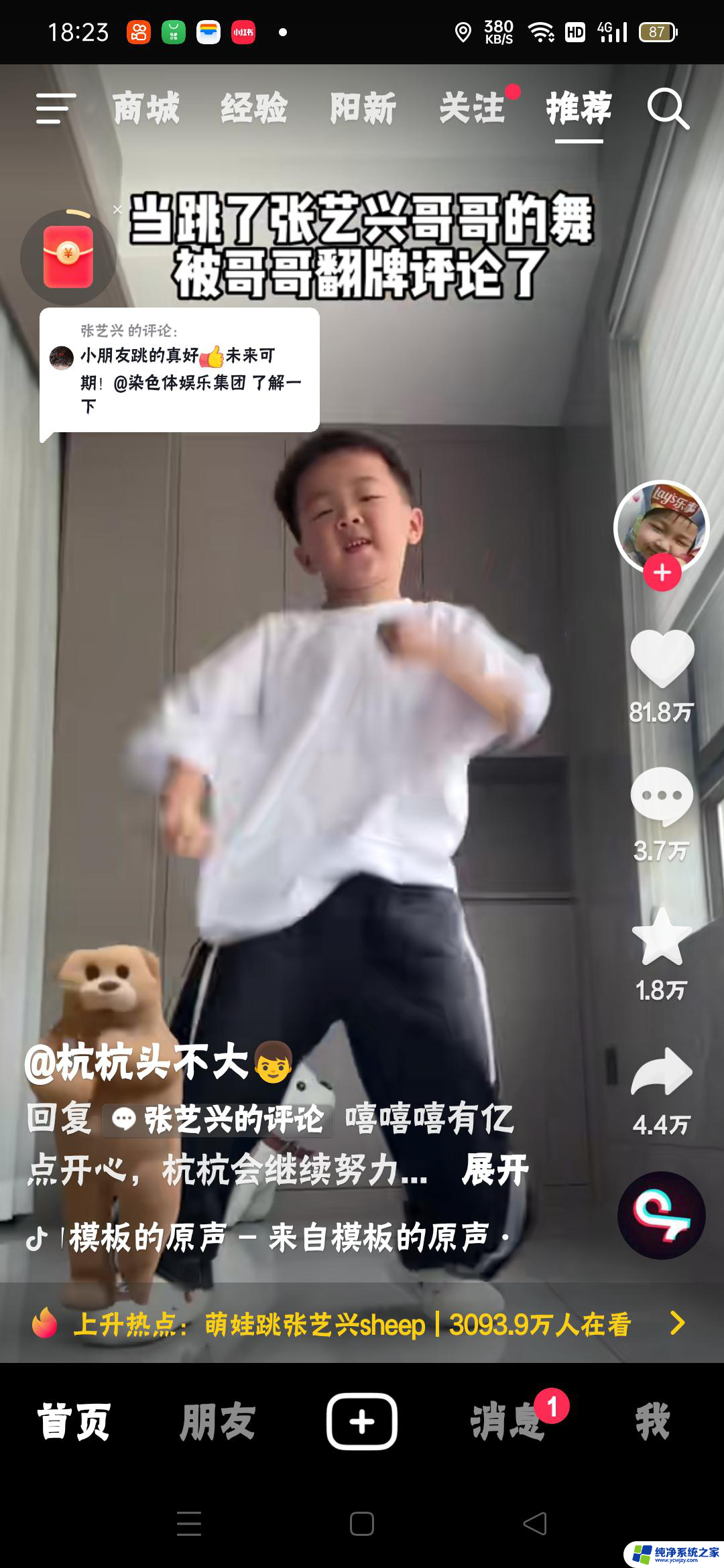
Task: Dismiss the red envelope widget
Action: (x=117, y=210)
